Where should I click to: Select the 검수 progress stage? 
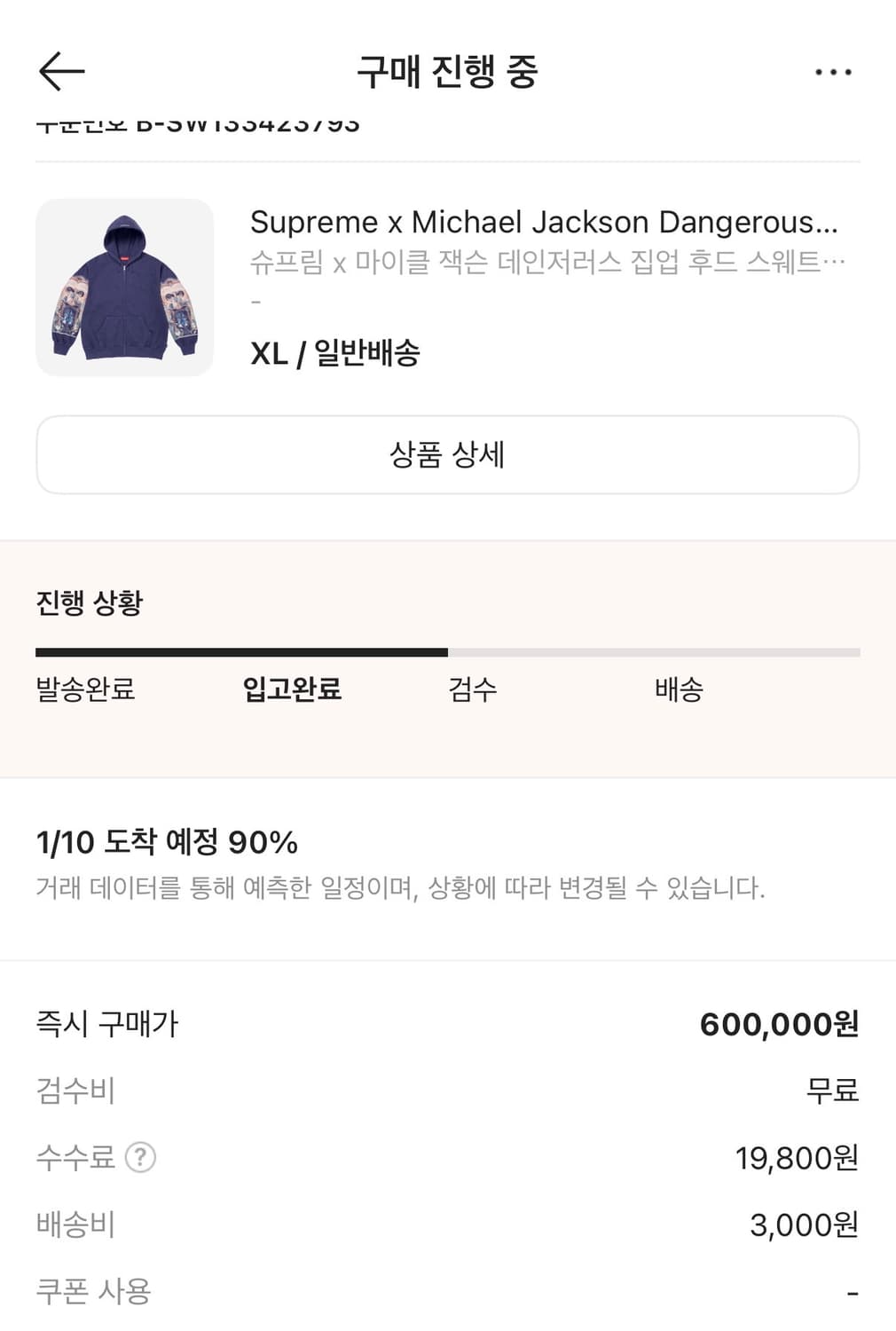tap(474, 689)
